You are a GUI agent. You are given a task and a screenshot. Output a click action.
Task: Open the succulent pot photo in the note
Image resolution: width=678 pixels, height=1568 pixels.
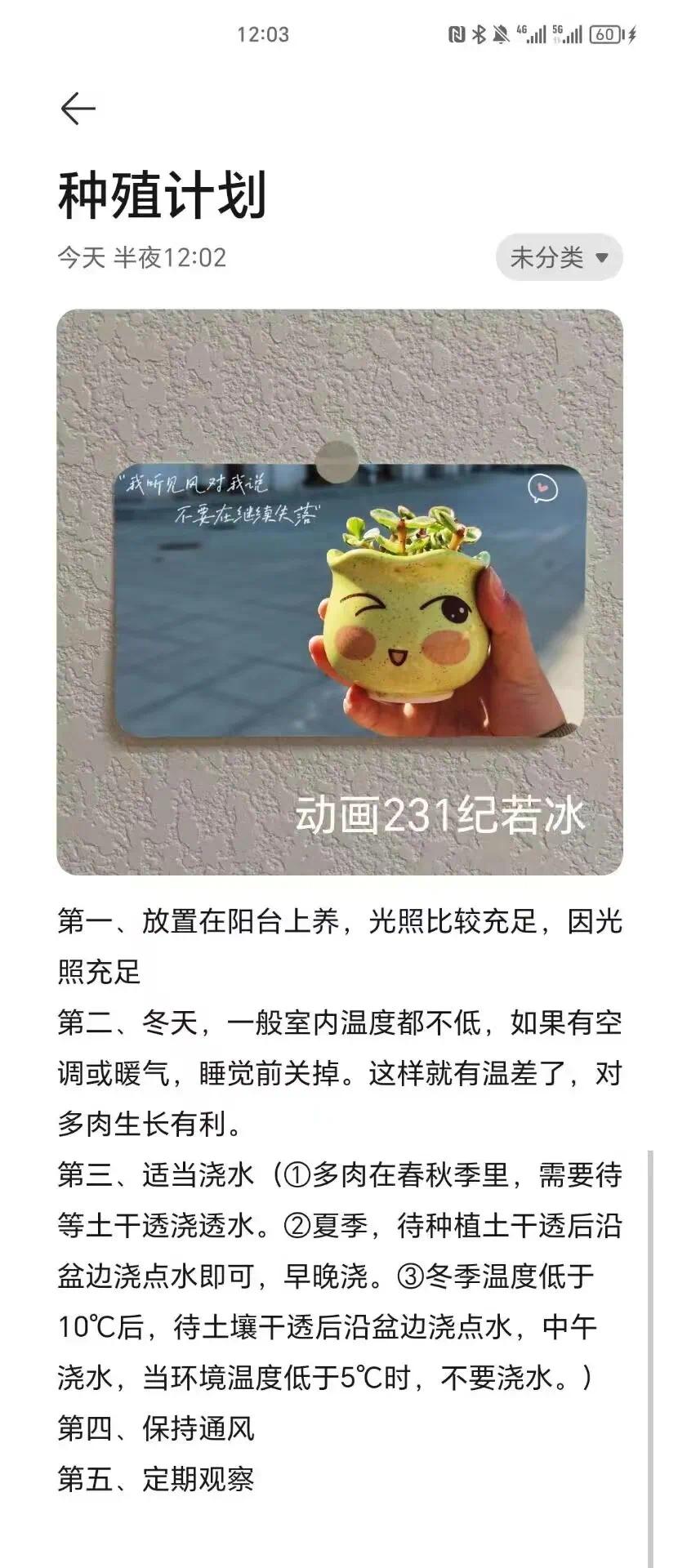coord(340,592)
